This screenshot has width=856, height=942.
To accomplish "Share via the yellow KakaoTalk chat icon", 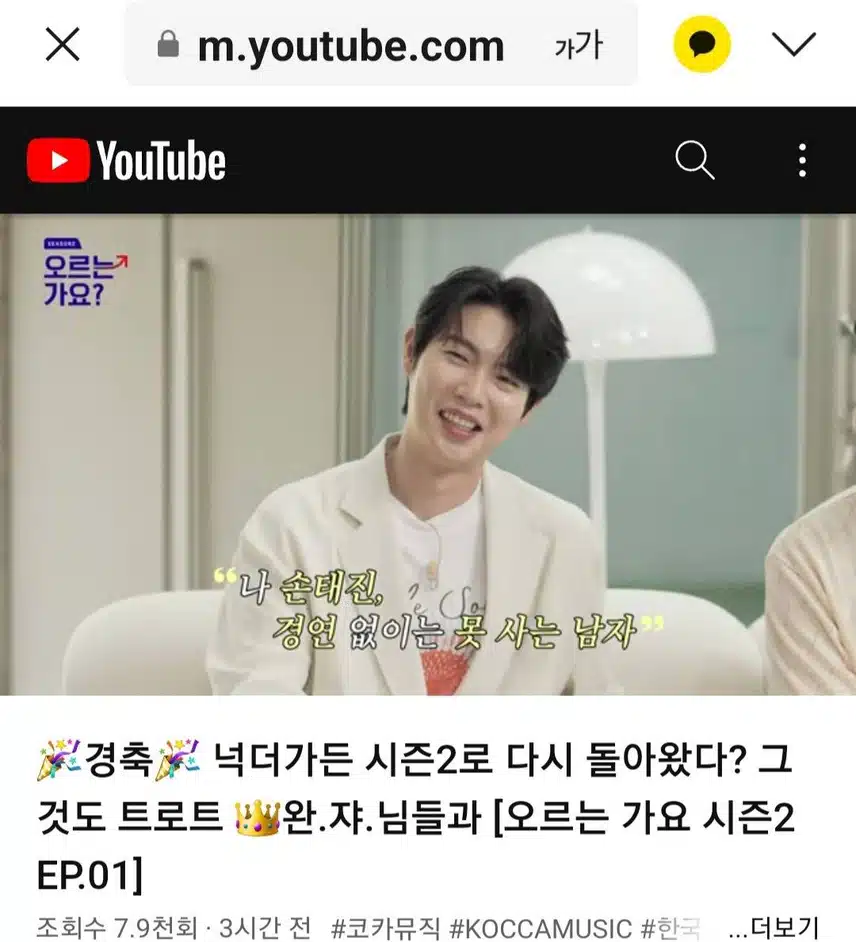I will coord(701,45).
